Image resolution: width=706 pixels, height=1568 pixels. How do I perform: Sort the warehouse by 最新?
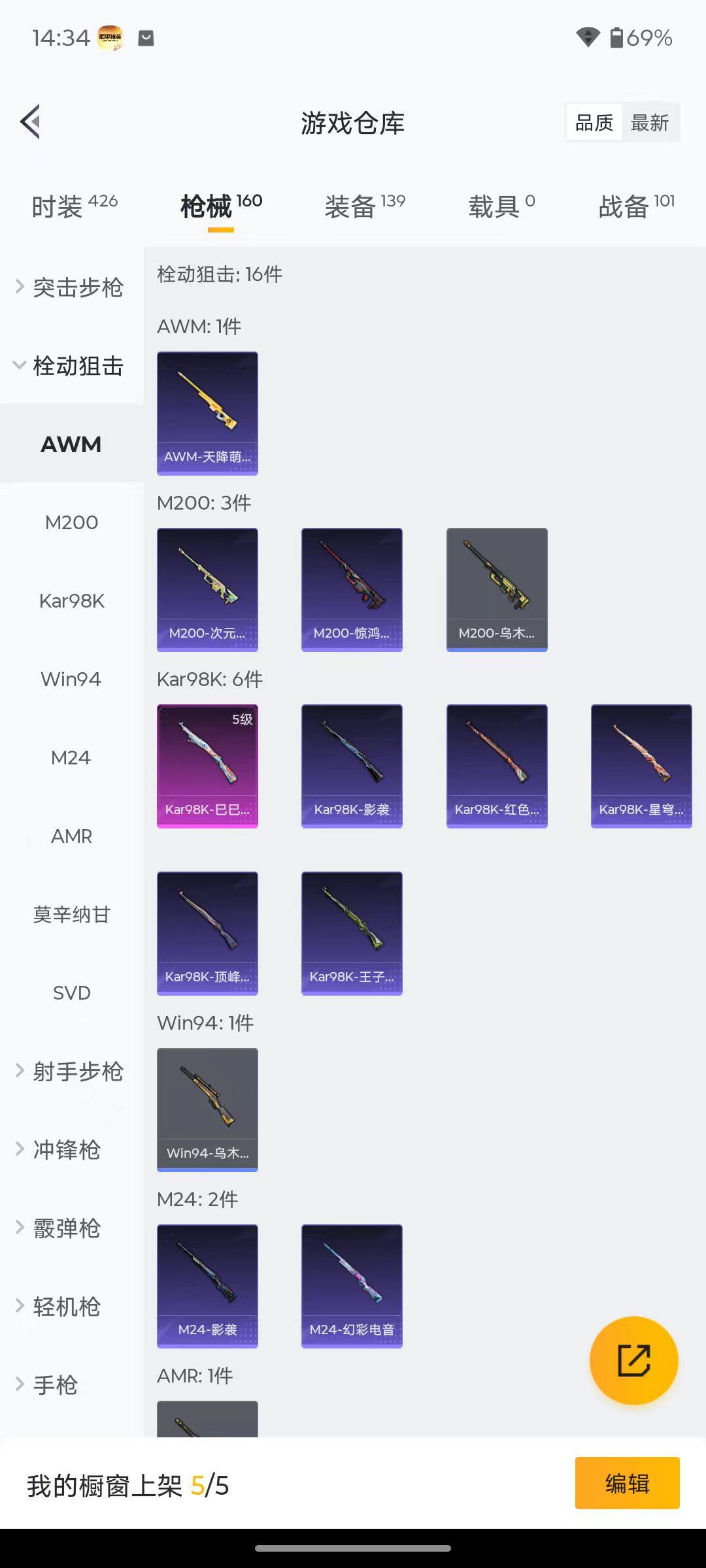tap(649, 123)
